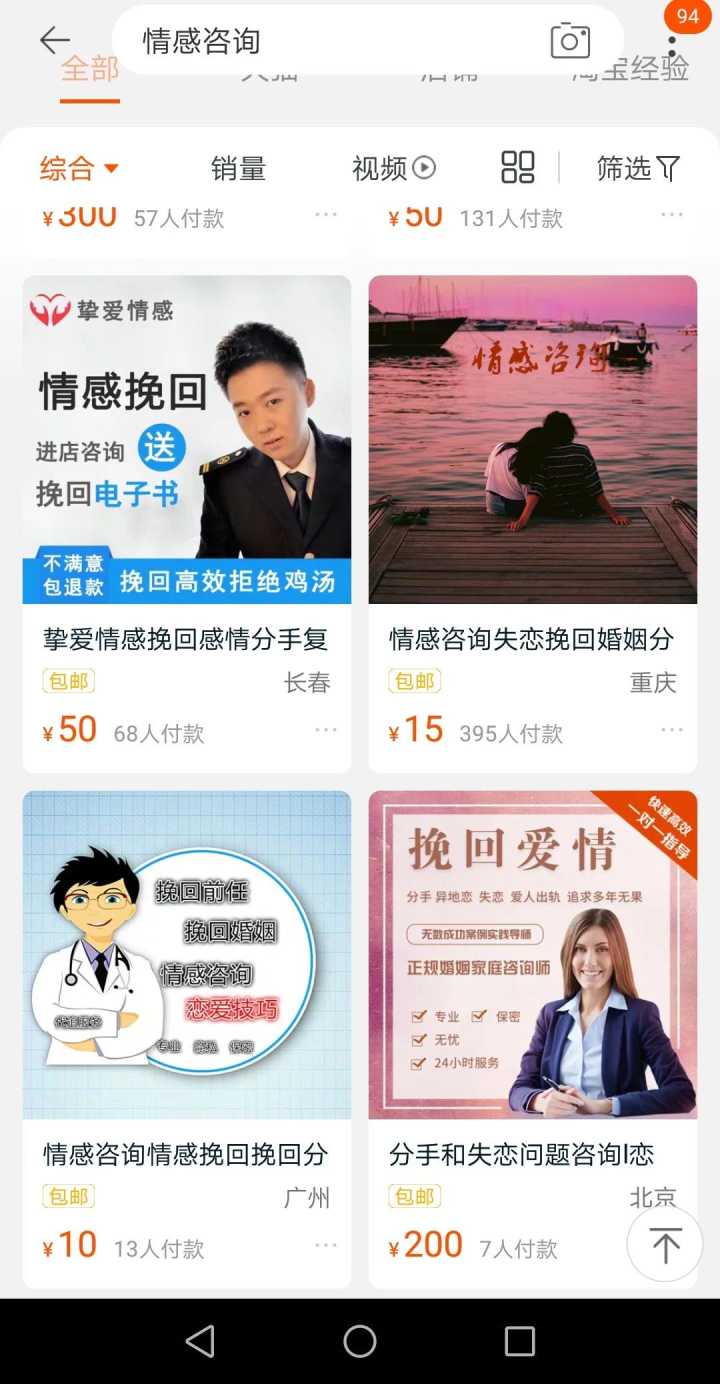Image resolution: width=720 pixels, height=1384 pixels.
Task: Show more options for the ¥10 广州 item
Action: [326, 1245]
